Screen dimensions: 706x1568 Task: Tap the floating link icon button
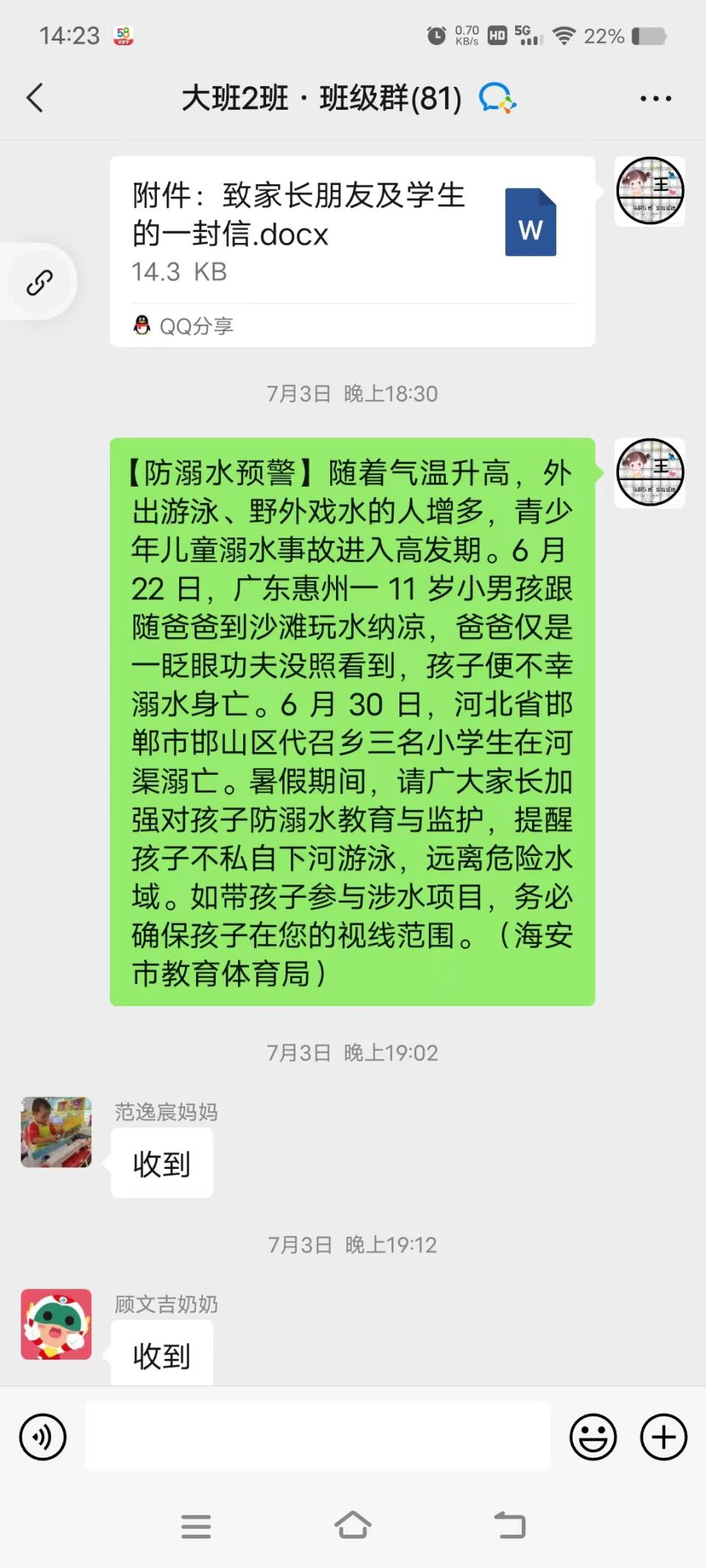pyautogui.click(x=39, y=282)
